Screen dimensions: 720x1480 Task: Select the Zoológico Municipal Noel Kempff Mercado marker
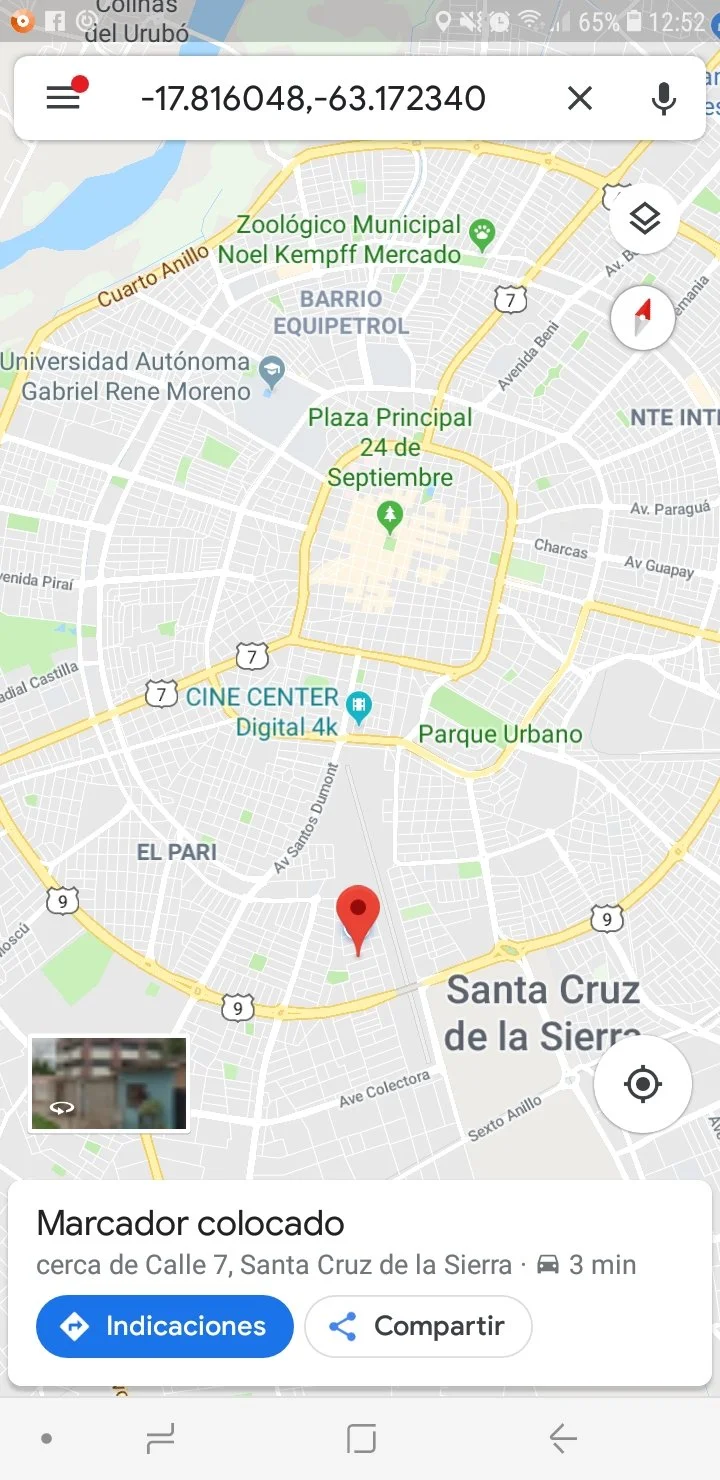click(483, 235)
